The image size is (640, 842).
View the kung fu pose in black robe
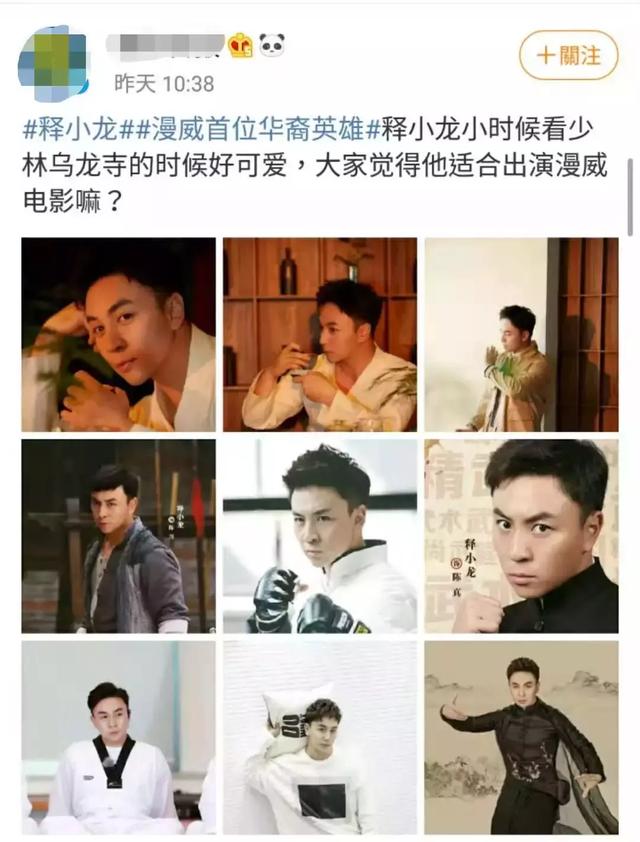(521, 737)
